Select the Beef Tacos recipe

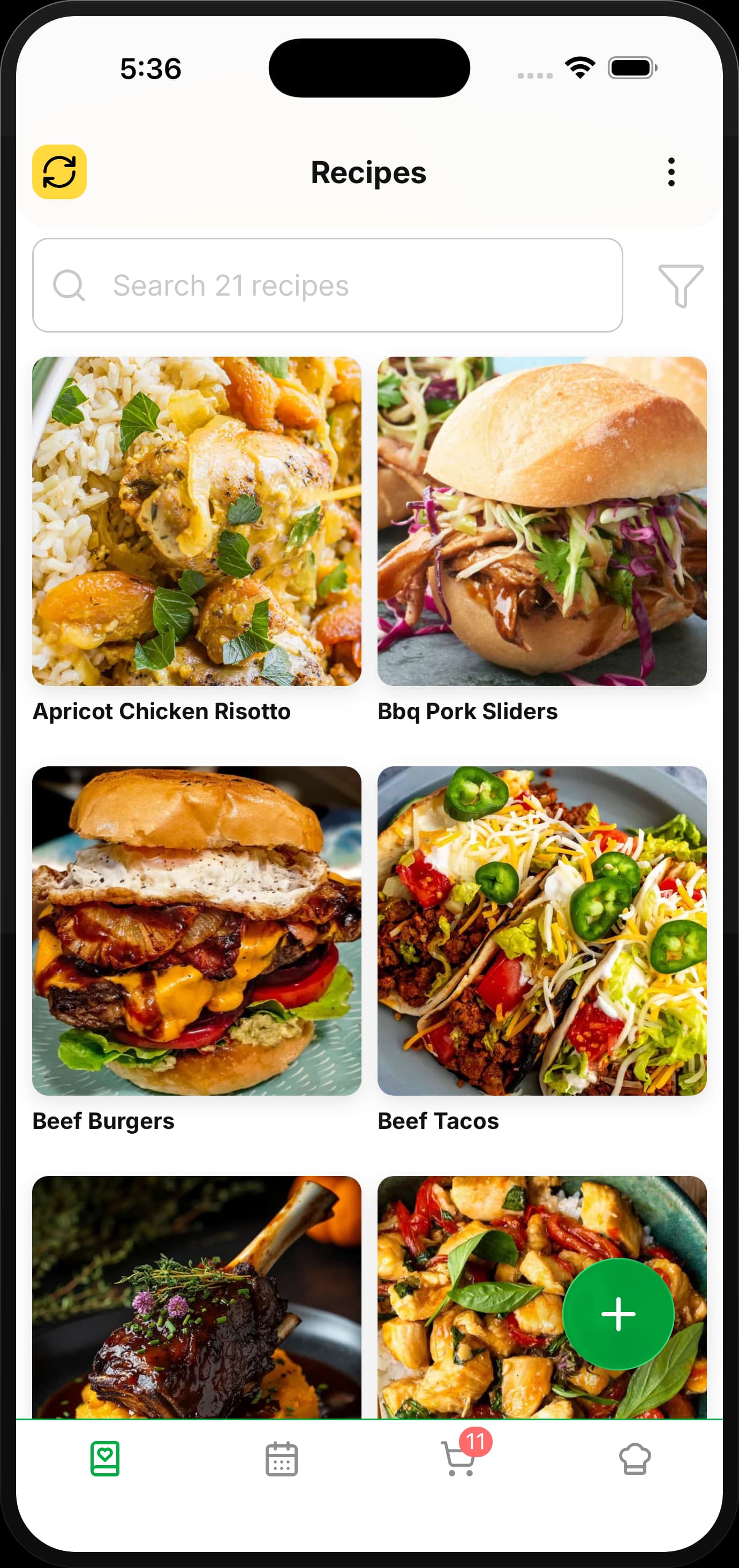point(542,930)
